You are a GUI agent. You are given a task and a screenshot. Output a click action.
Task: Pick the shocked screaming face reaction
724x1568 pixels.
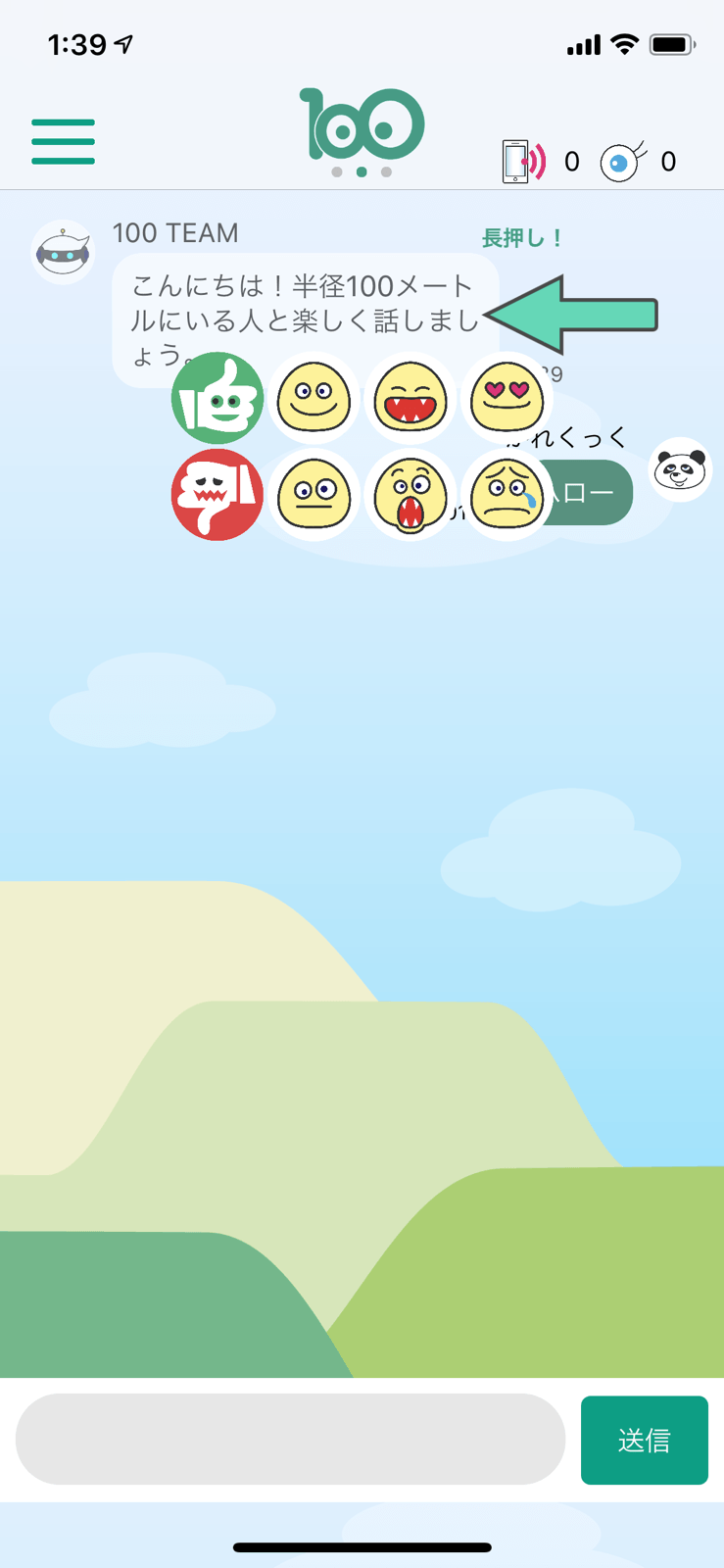coord(410,494)
